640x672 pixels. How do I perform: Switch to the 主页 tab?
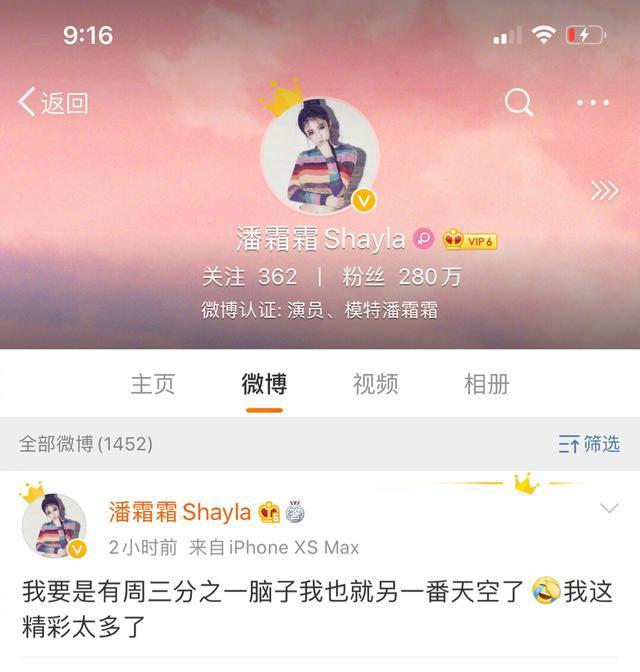click(153, 383)
